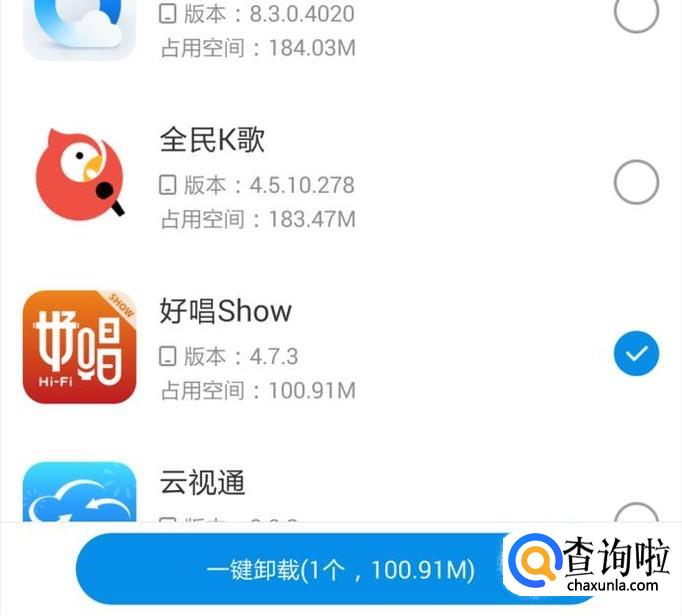The image size is (682, 616).
Task: Select the 全民K歌 app checkbox
Action: click(636, 182)
